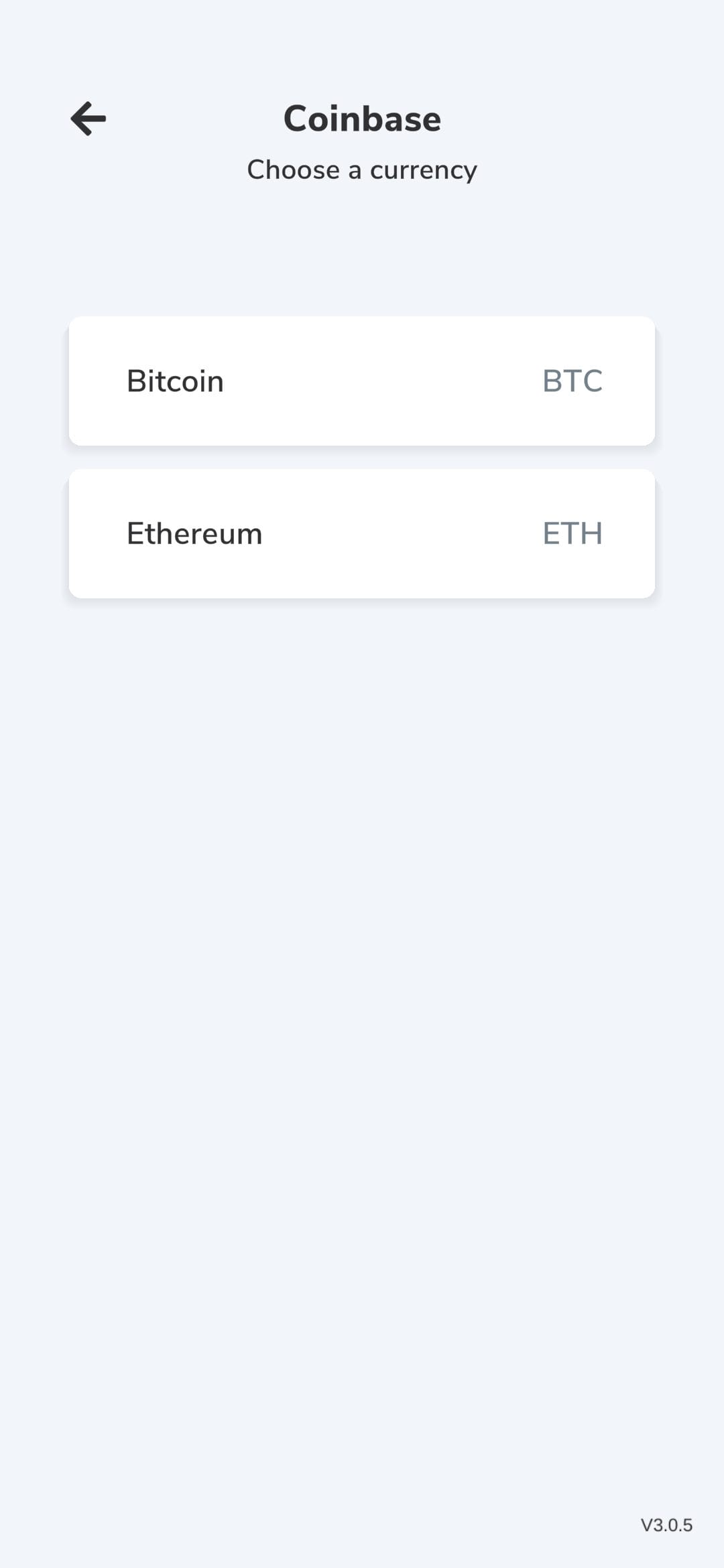724x1568 pixels.
Task: Click the arrow beside the Coinbase heading
Action: pyautogui.click(x=89, y=119)
